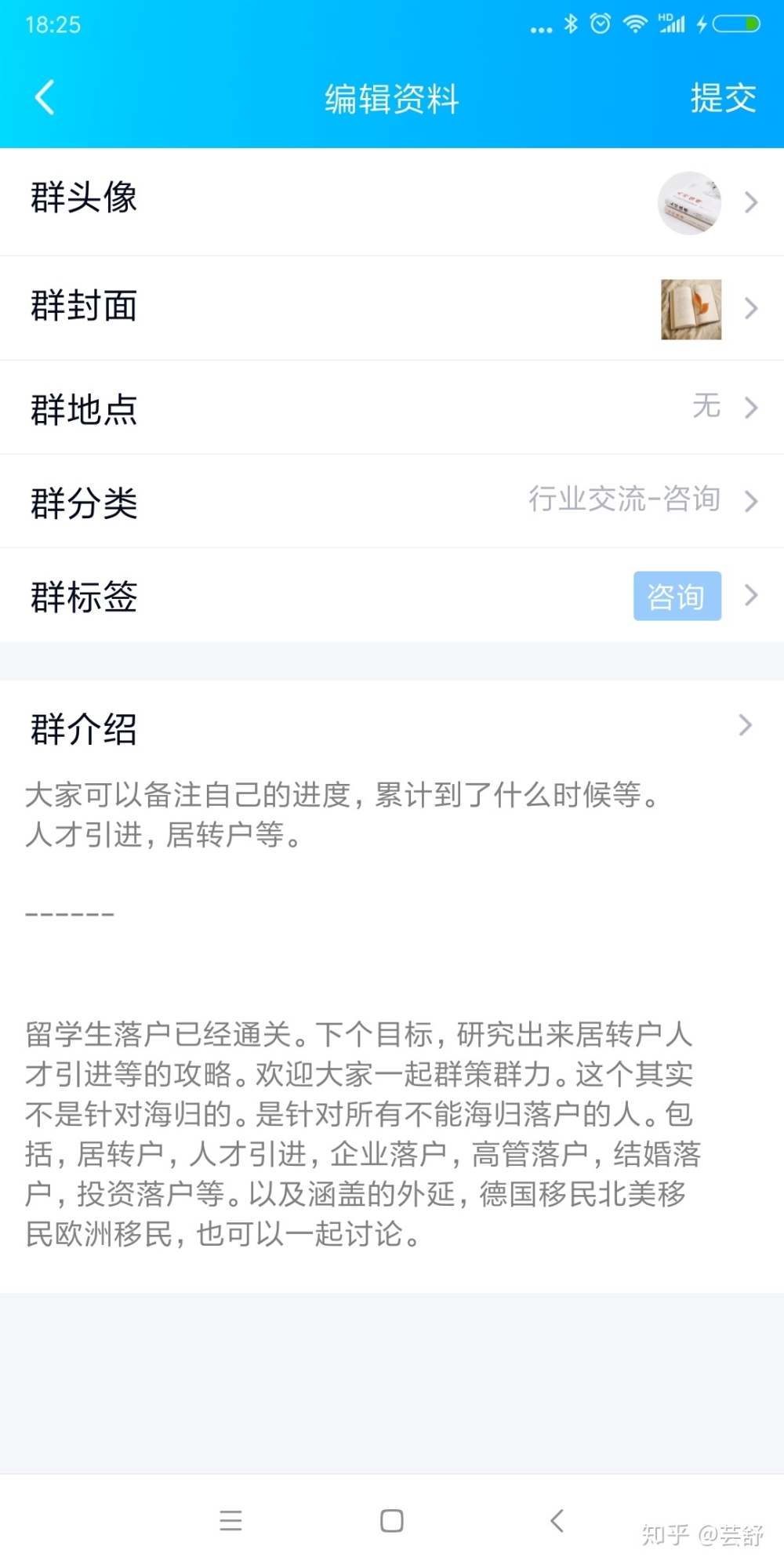Tap the system home button
The width and height of the screenshot is (784, 1568).
click(391, 1521)
